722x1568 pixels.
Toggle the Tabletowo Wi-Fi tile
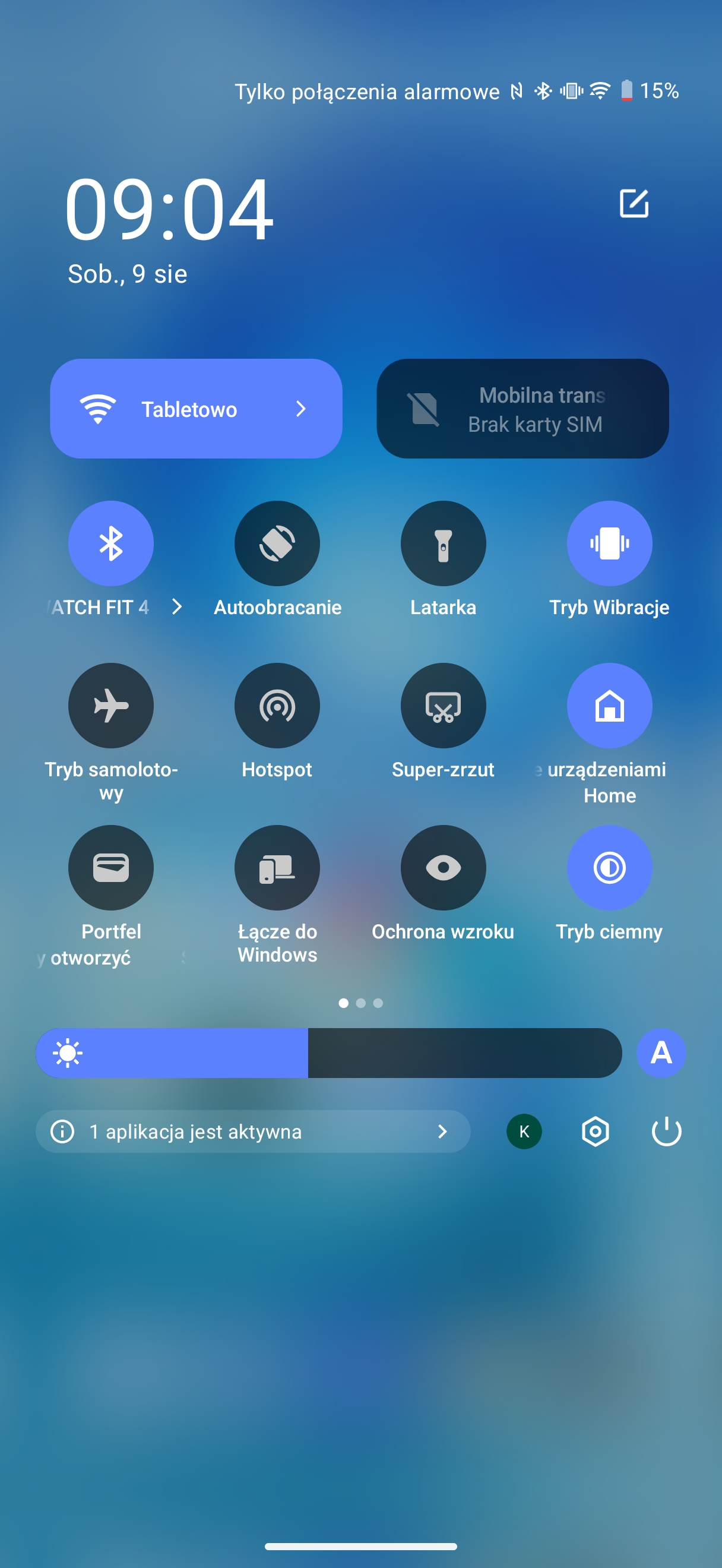tap(196, 409)
